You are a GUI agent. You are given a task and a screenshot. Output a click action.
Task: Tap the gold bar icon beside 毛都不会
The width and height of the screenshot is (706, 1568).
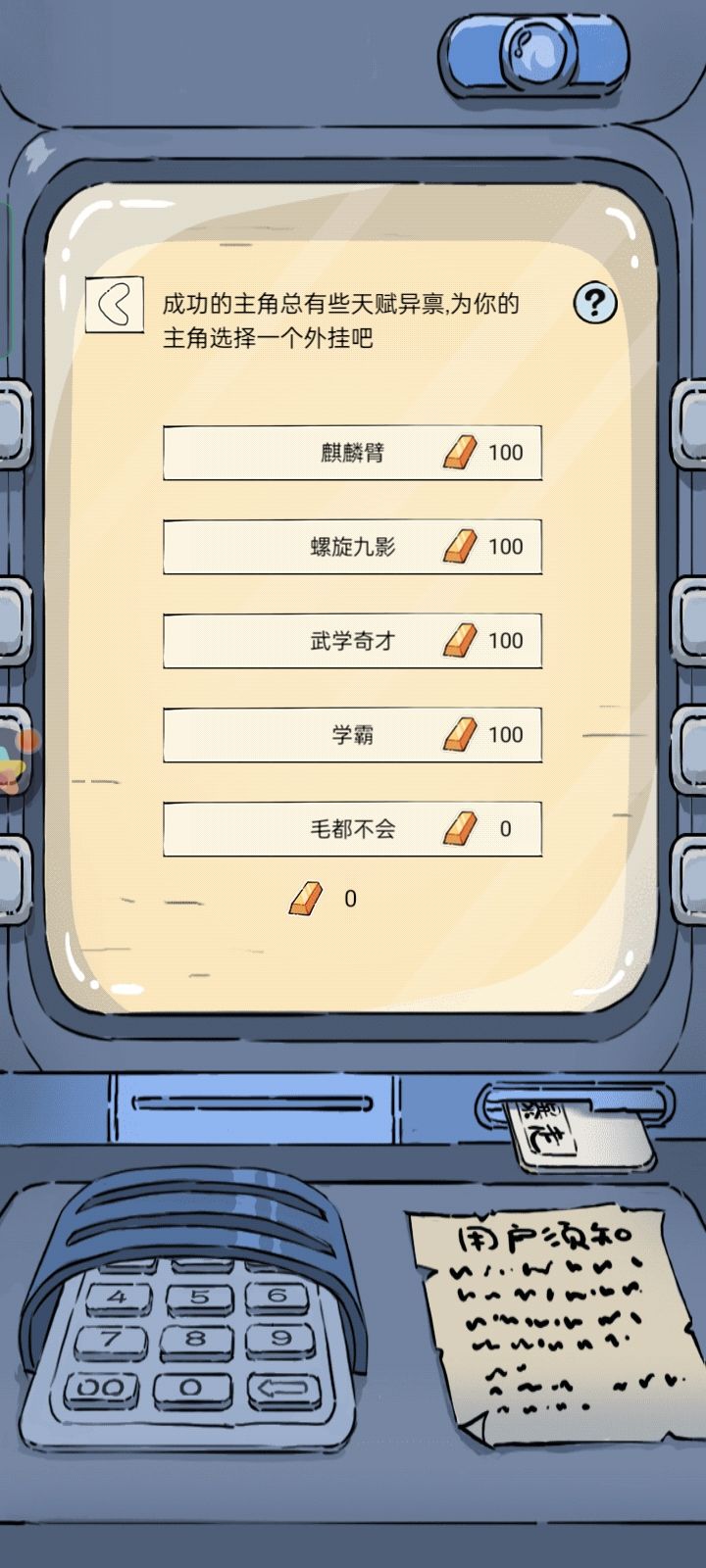point(457,827)
